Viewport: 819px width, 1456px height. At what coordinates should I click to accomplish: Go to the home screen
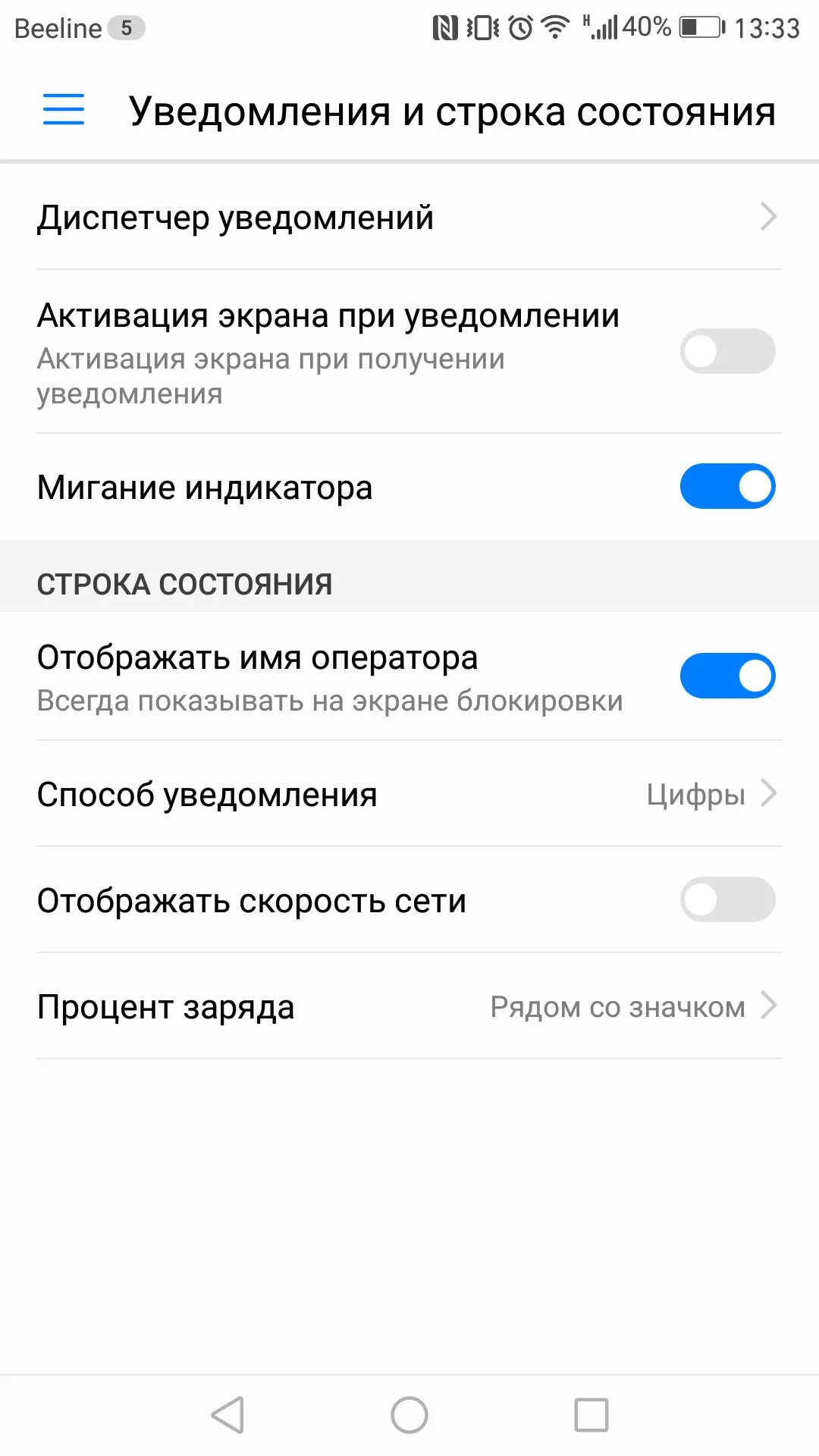click(x=409, y=1415)
